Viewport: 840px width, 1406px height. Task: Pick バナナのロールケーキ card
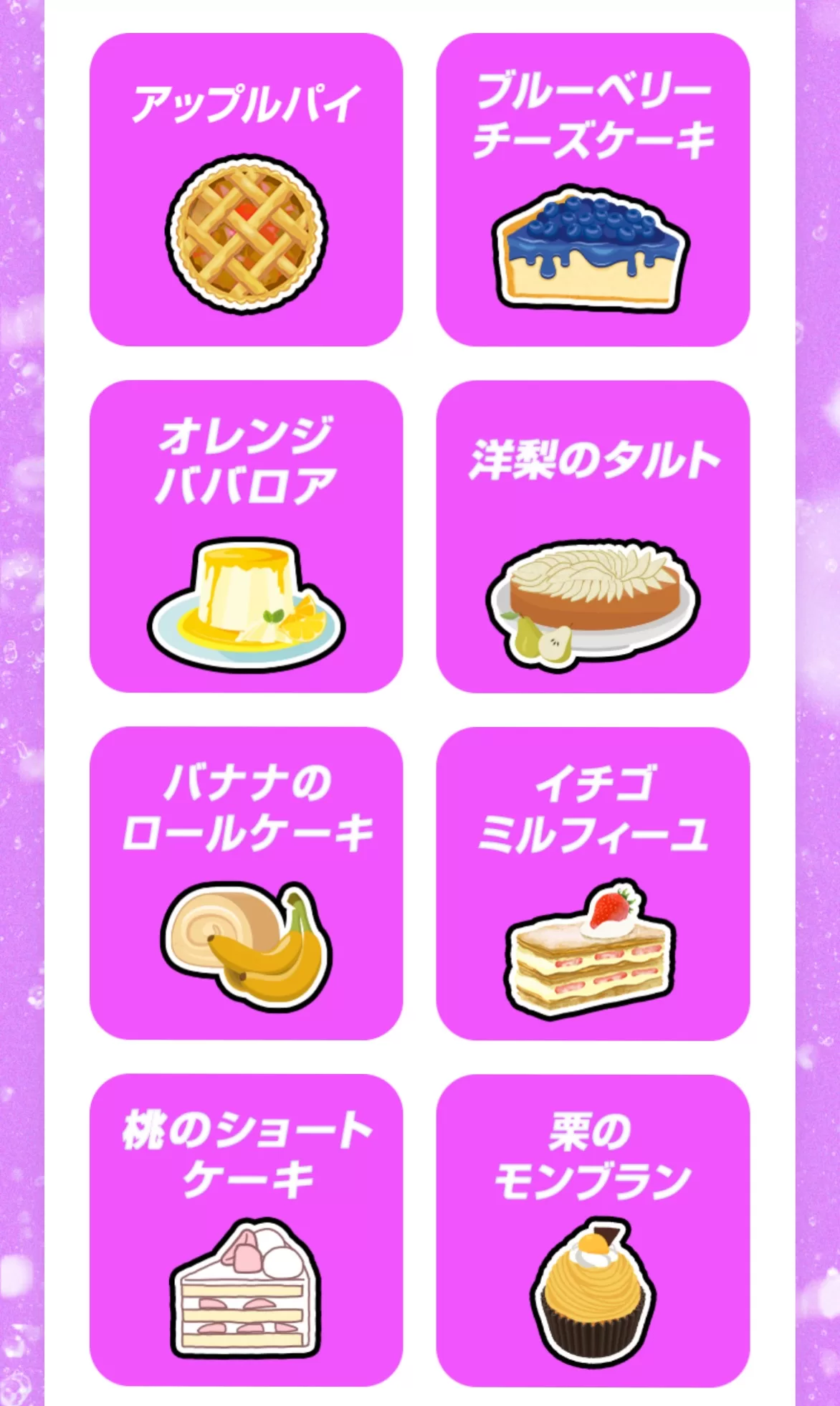click(x=246, y=883)
